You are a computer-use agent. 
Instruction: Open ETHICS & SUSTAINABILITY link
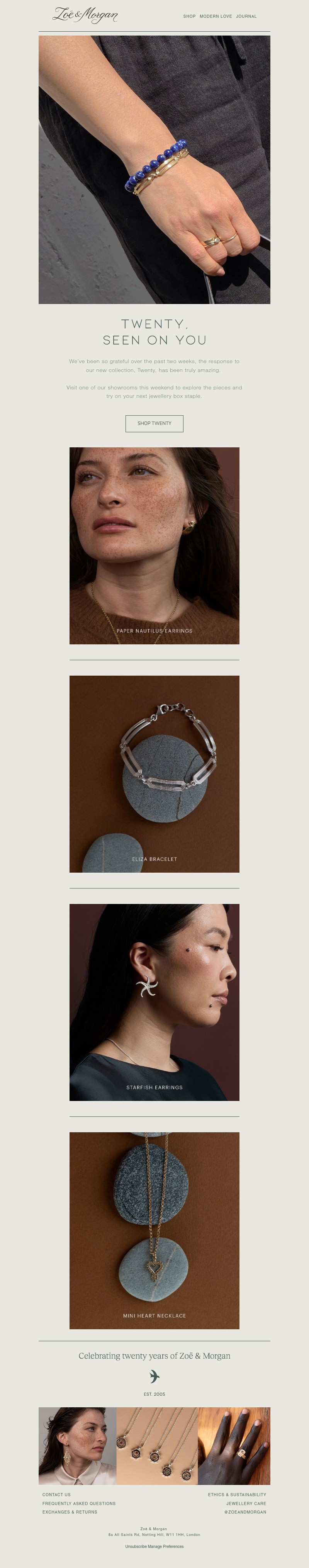[x=237, y=1494]
